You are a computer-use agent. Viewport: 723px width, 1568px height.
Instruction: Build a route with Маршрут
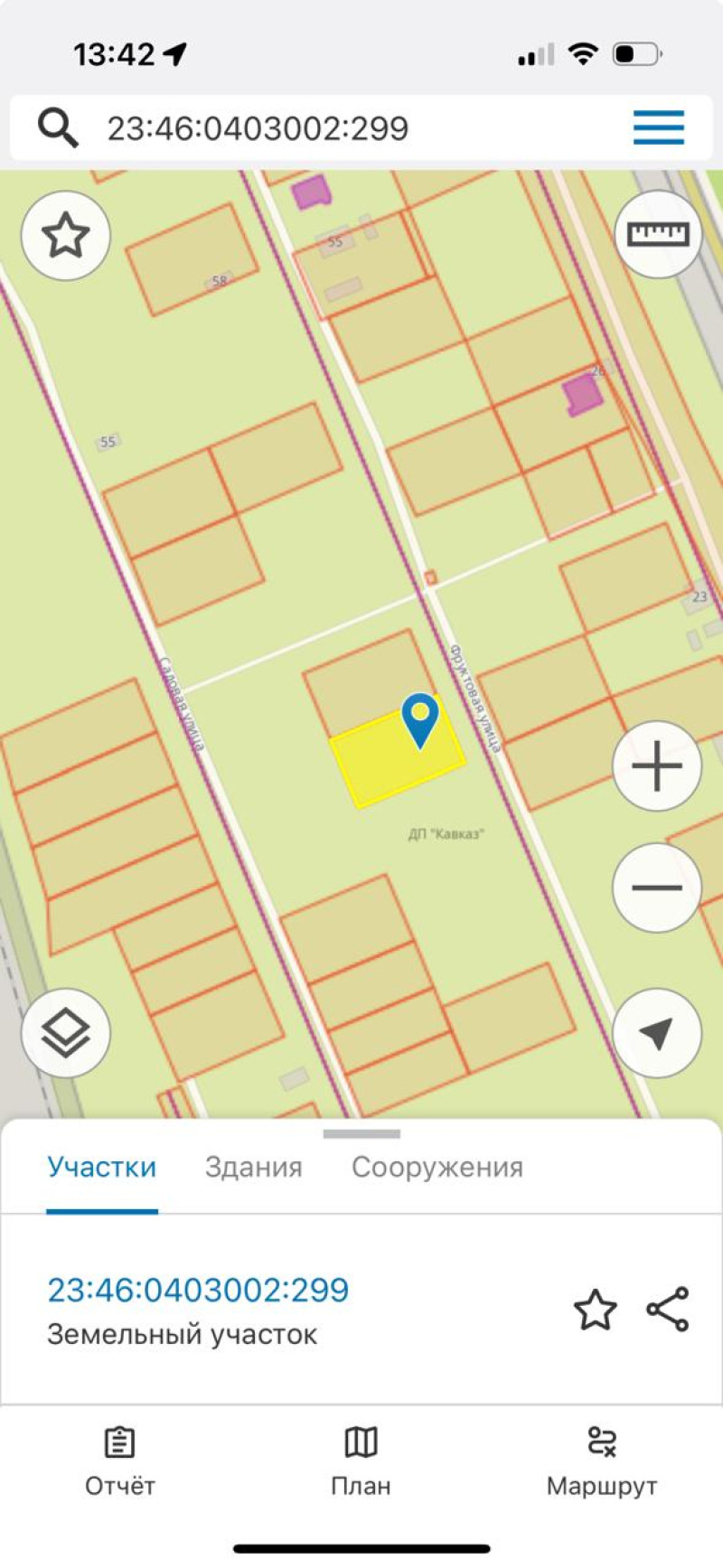602,1460
